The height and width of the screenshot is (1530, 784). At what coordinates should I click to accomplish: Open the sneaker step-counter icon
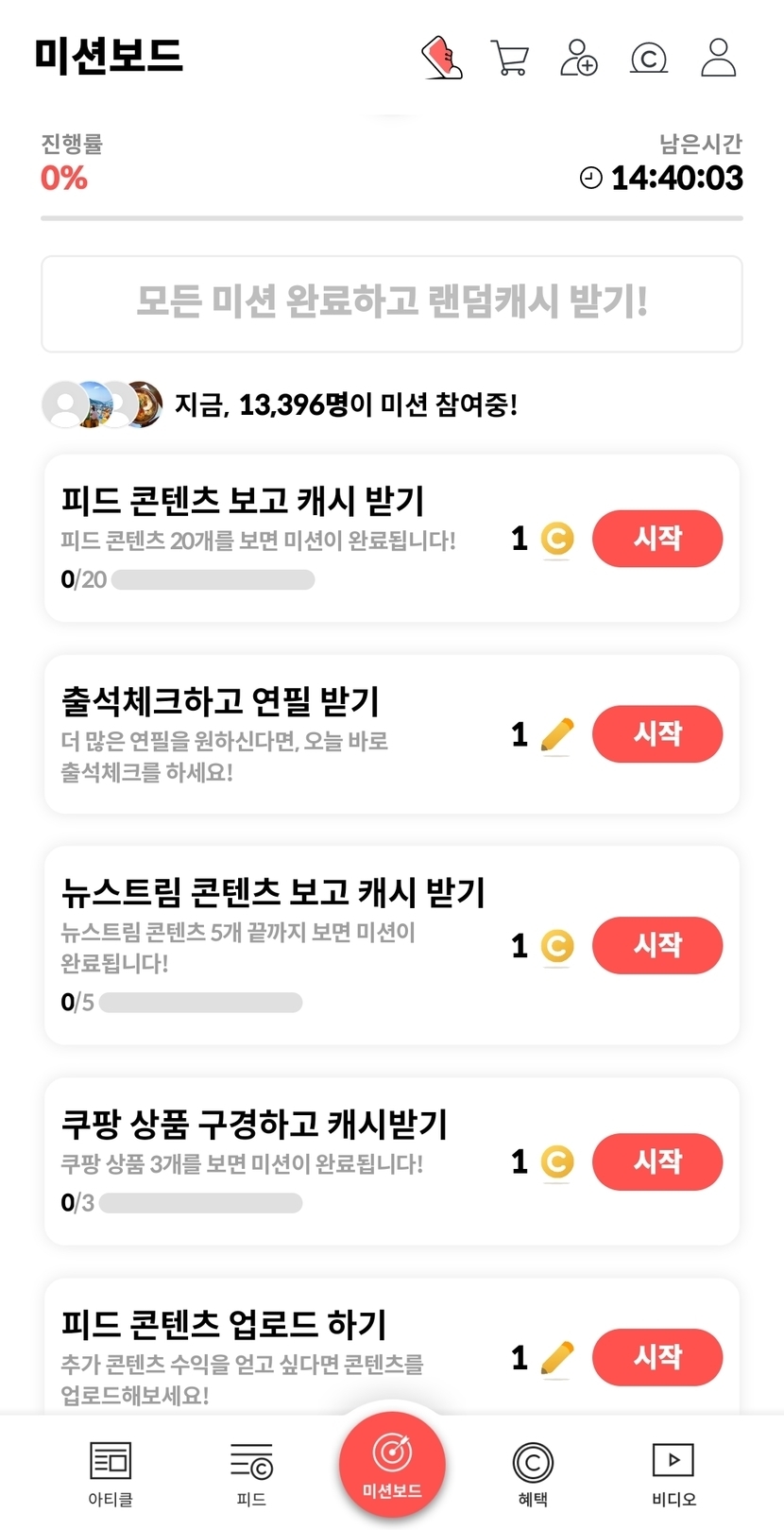click(441, 58)
